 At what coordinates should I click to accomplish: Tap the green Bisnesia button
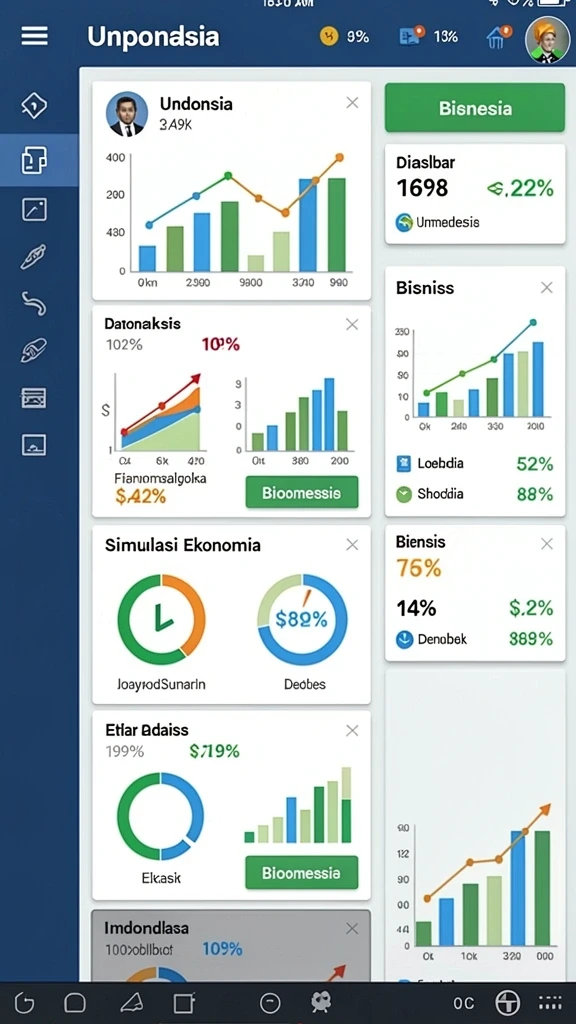click(475, 108)
